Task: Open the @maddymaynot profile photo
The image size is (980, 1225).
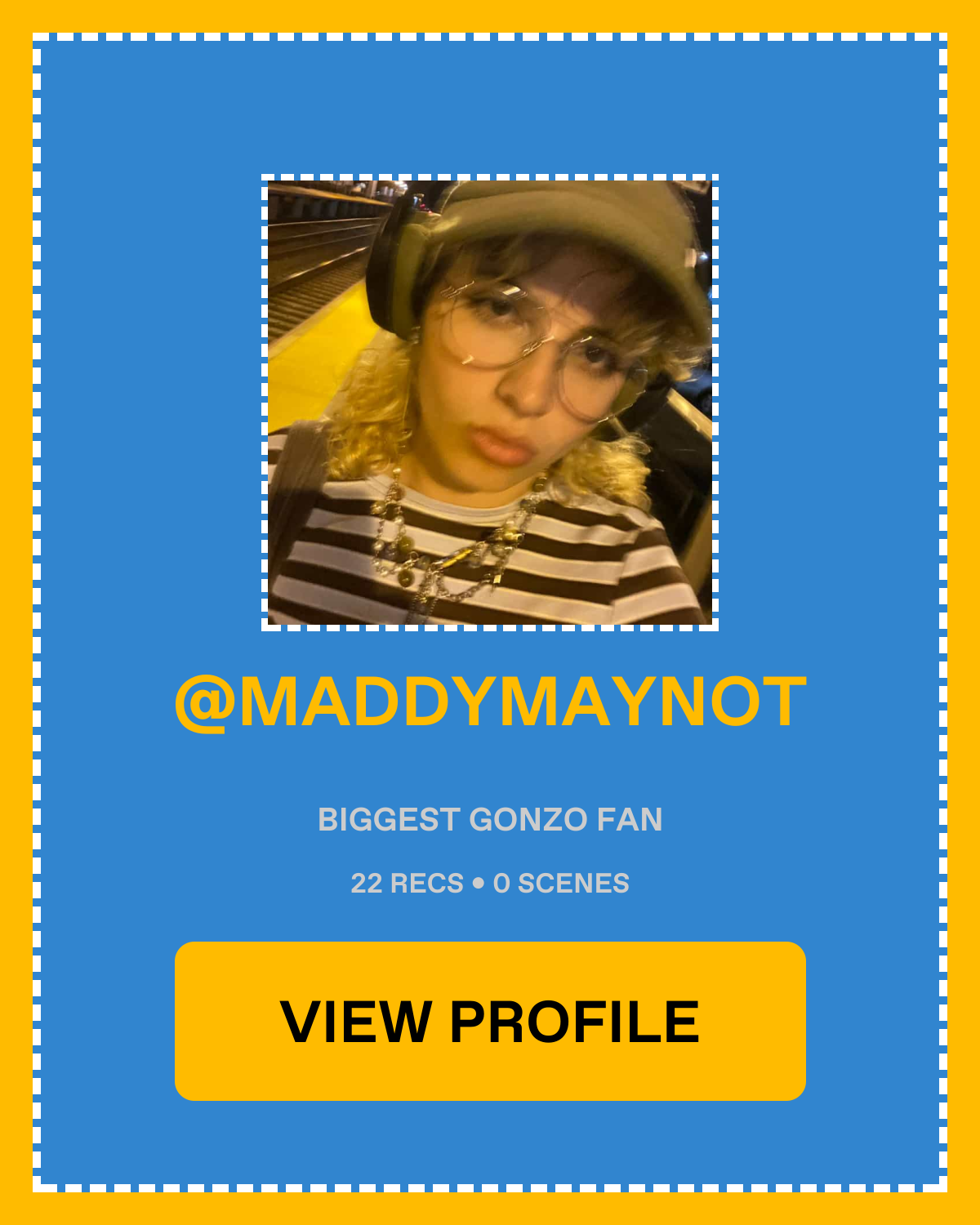Action: tap(490, 403)
